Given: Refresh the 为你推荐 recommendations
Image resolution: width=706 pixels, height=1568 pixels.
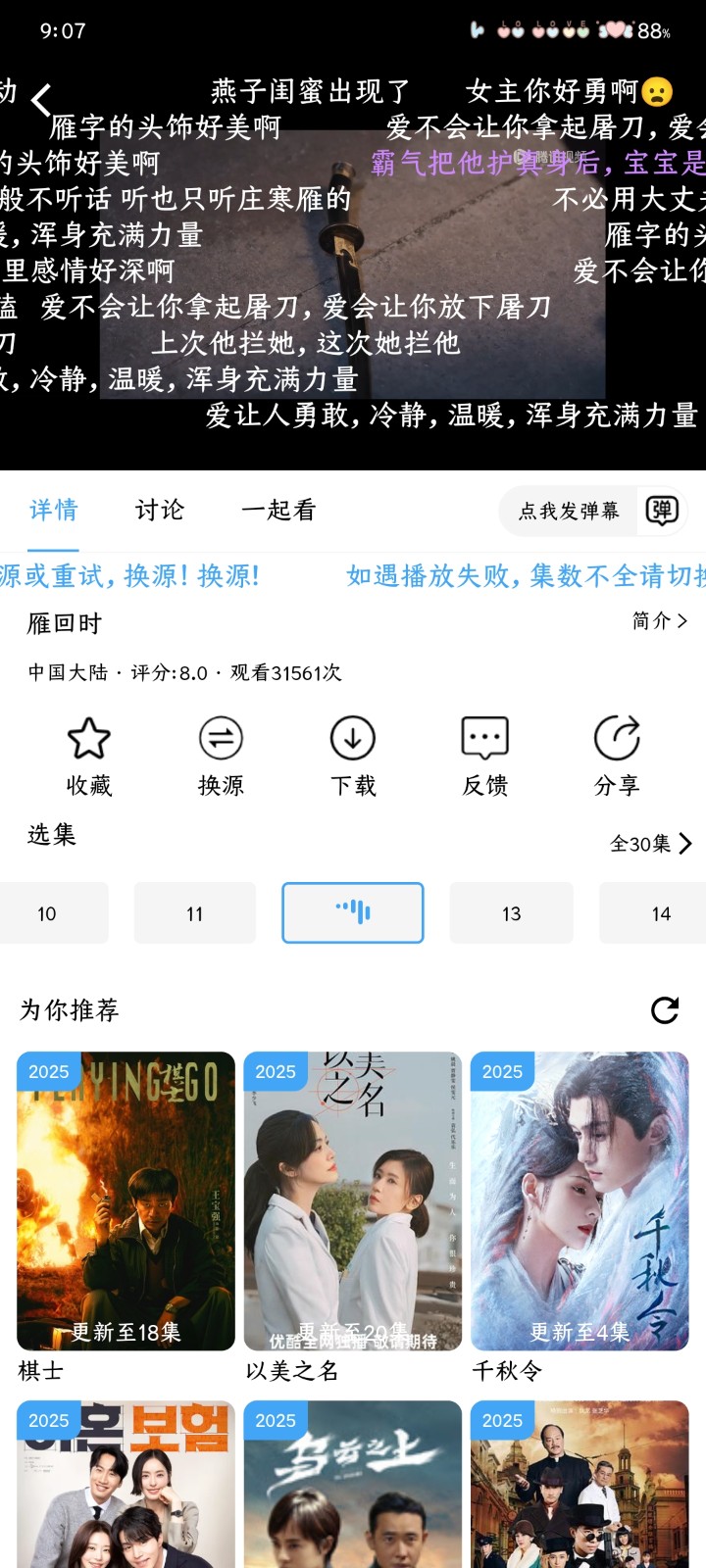Looking at the screenshot, I should 665,1010.
